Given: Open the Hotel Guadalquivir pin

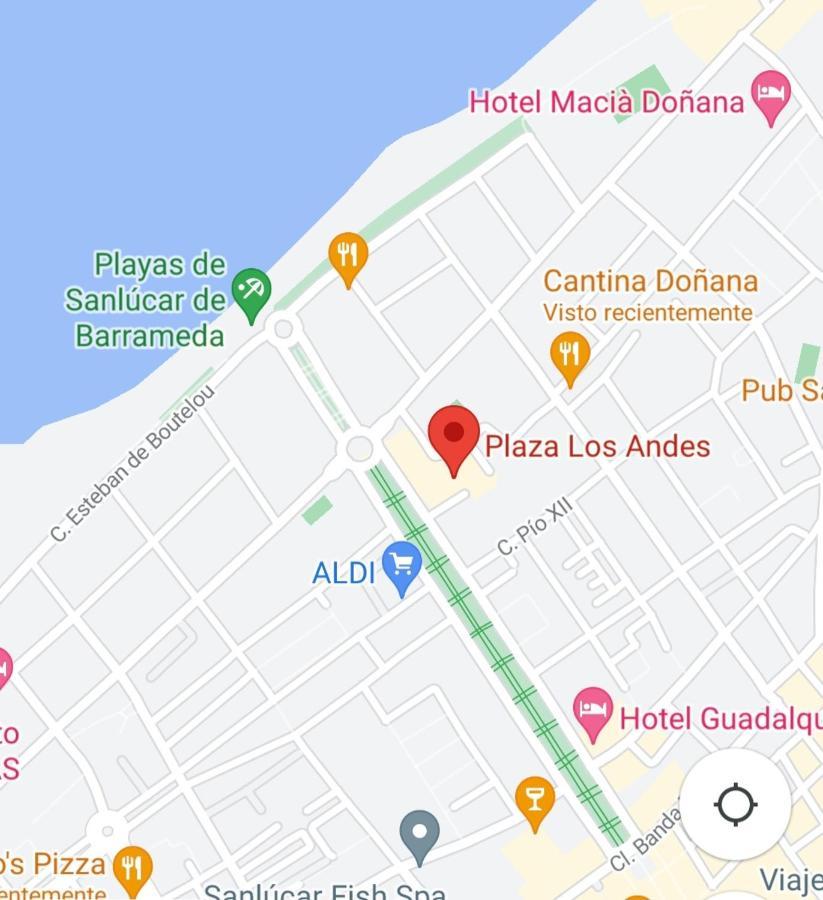Looking at the screenshot, I should [x=593, y=712].
